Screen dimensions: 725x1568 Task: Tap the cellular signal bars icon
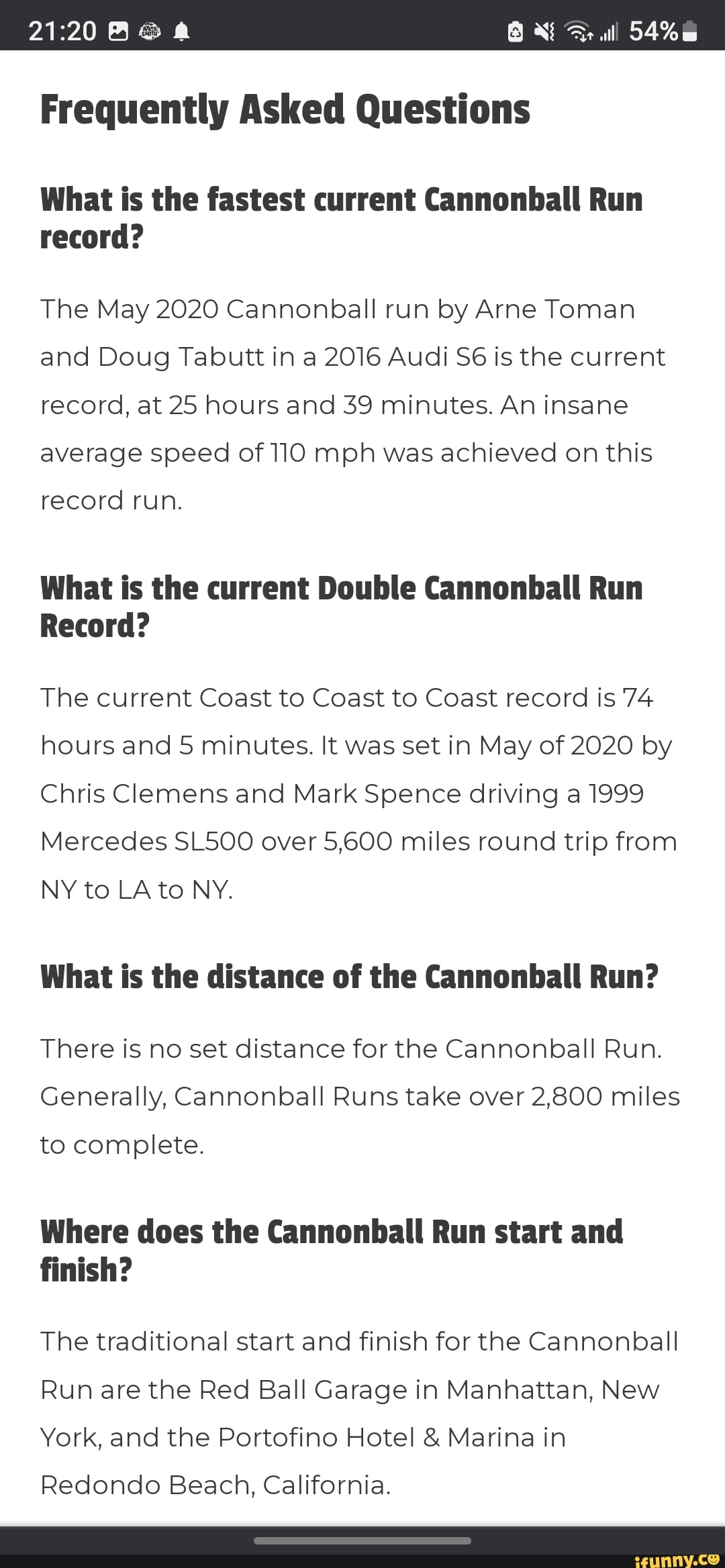pos(610,30)
